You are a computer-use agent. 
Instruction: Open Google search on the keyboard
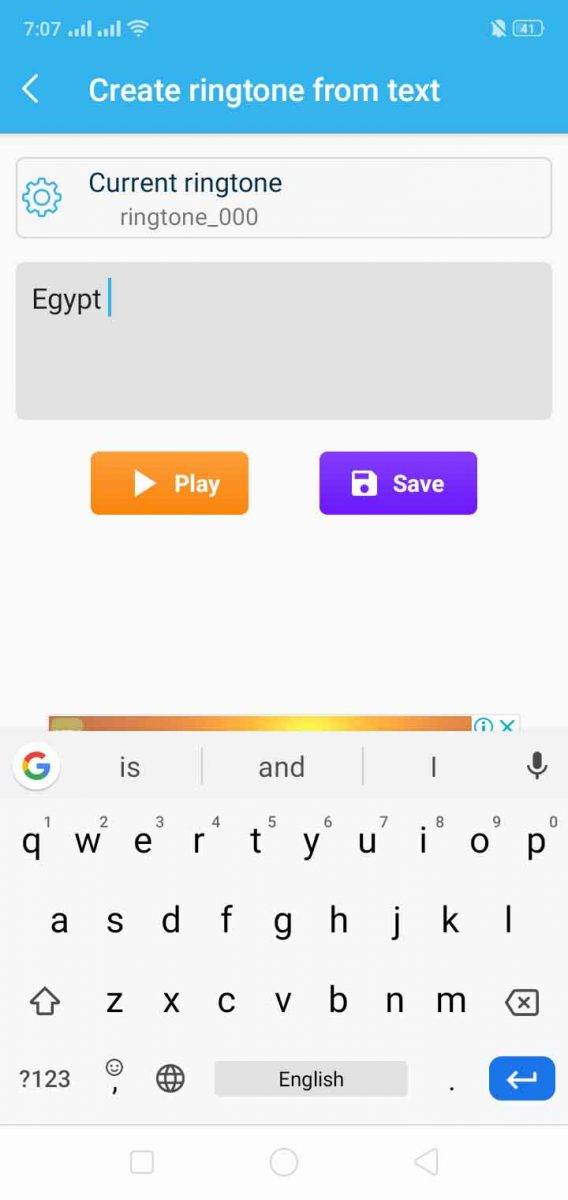[x=36, y=767]
